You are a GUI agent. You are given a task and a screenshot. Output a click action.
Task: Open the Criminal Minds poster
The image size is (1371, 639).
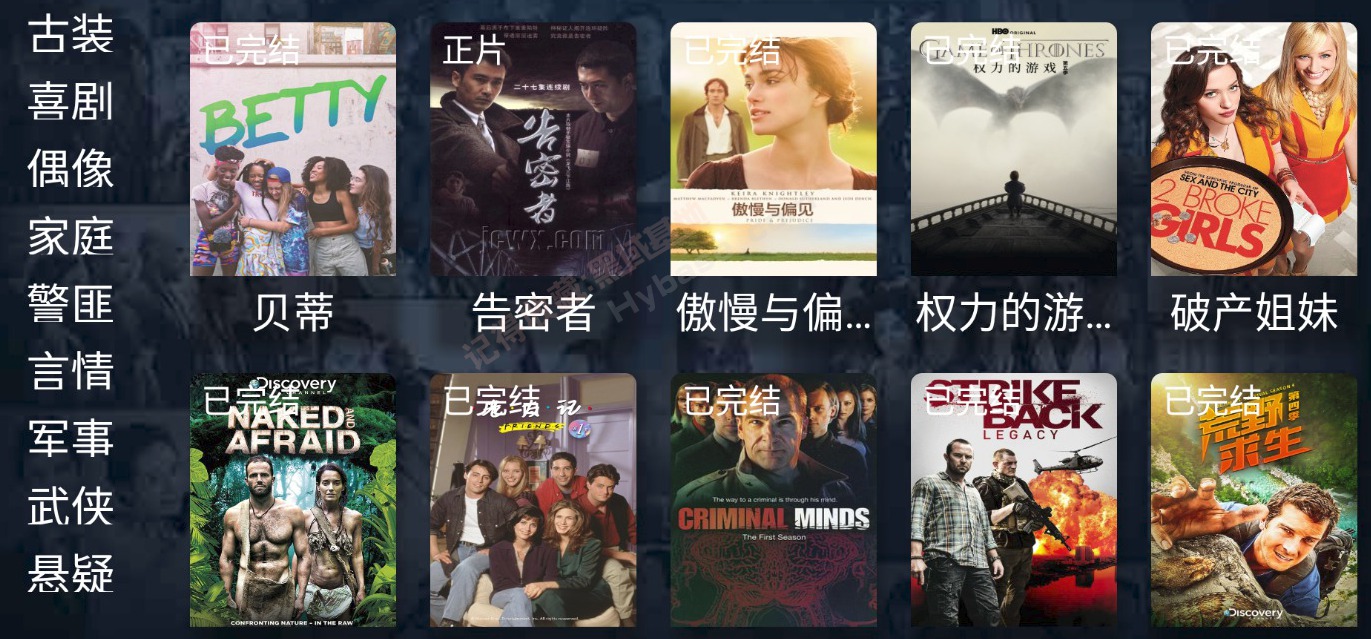pyautogui.click(x=773, y=500)
